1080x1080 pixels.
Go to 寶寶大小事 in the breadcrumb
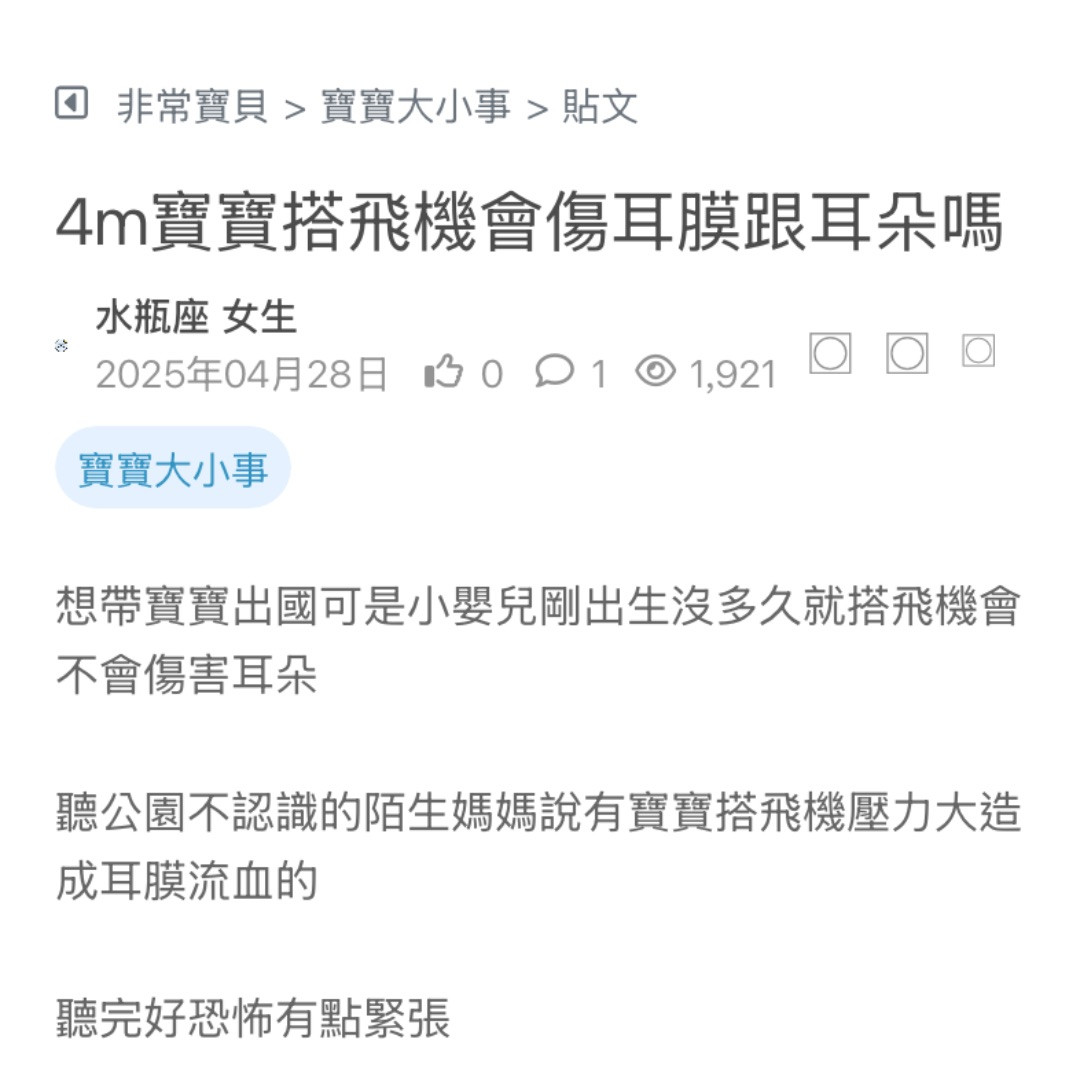pos(415,106)
